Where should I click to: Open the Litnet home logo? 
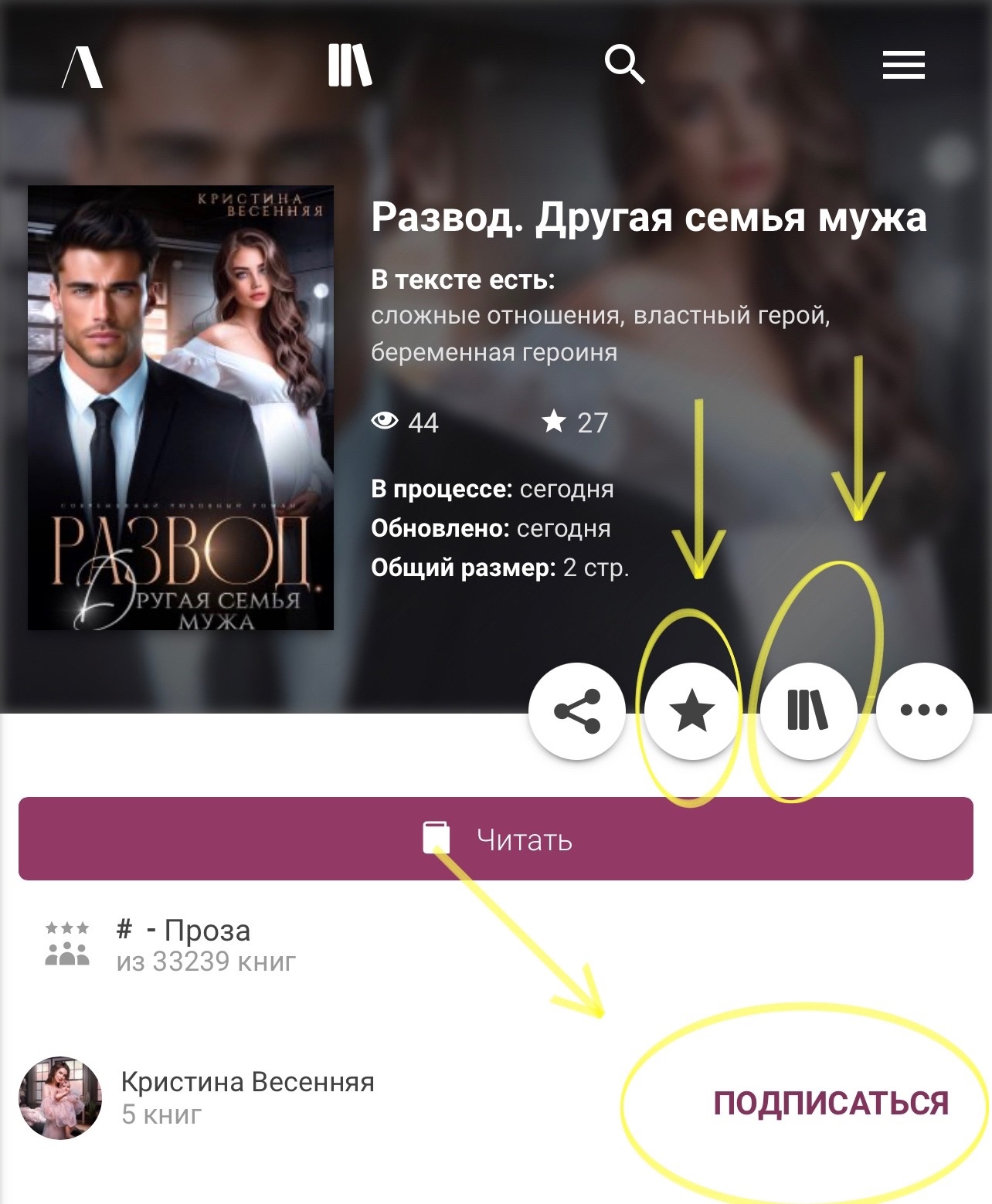[82, 66]
